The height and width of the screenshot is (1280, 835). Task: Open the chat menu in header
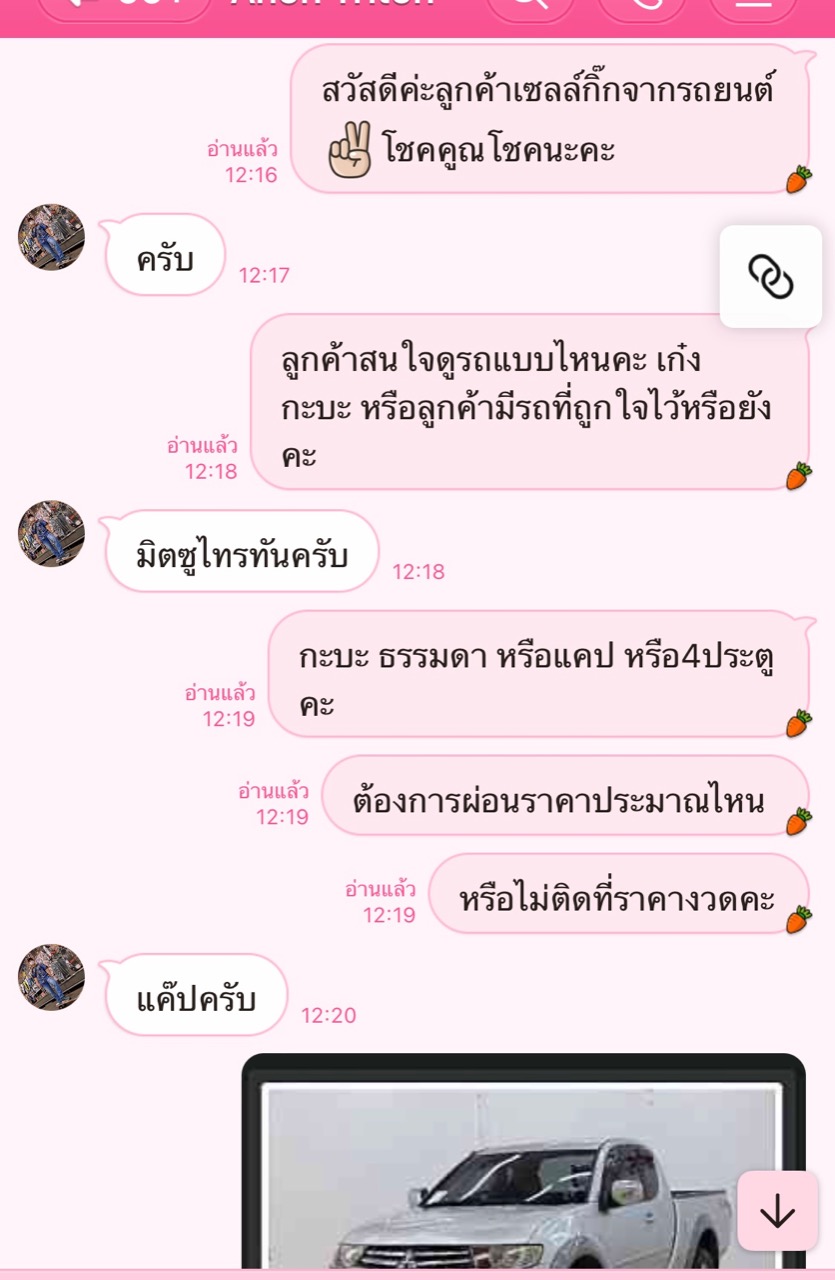(x=754, y=8)
